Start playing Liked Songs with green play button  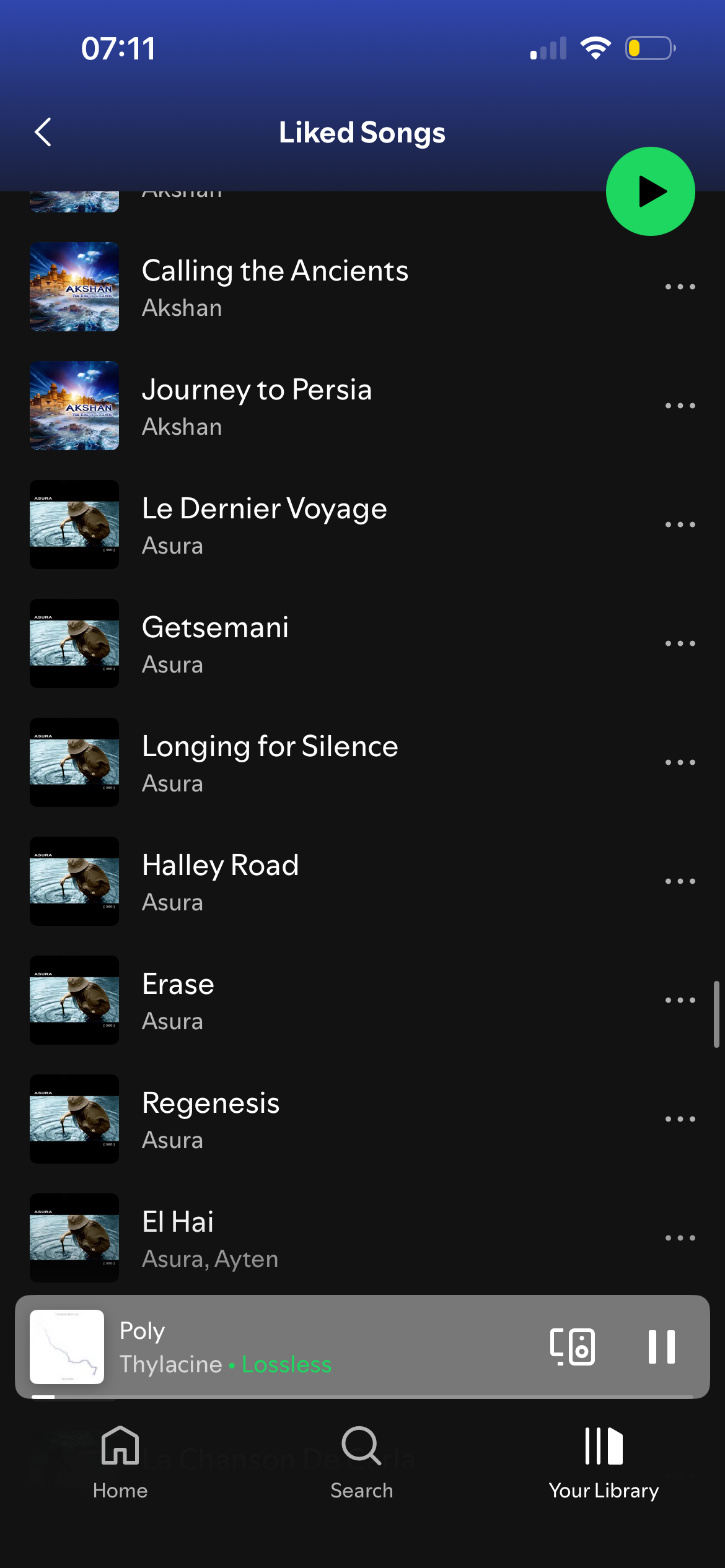click(x=650, y=191)
